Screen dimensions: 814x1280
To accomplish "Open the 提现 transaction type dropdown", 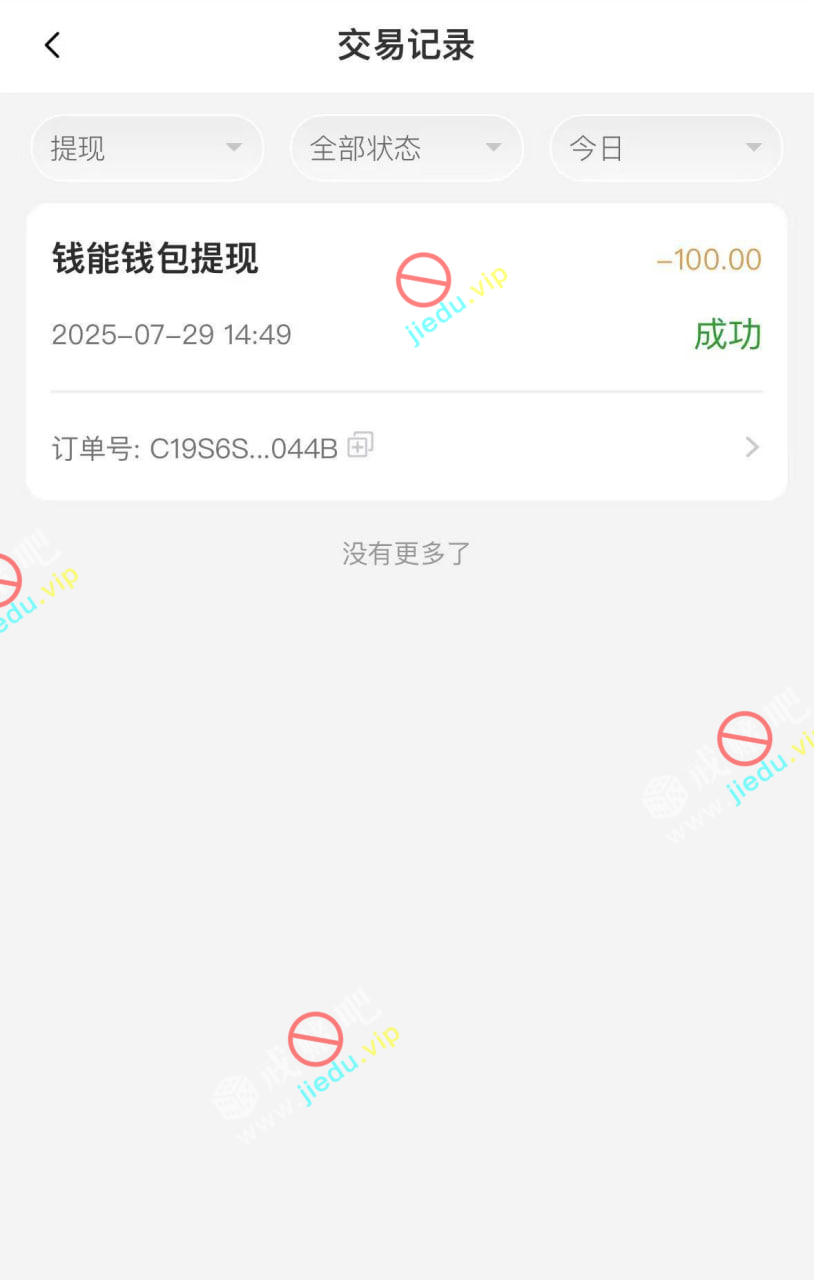I will [x=147, y=148].
